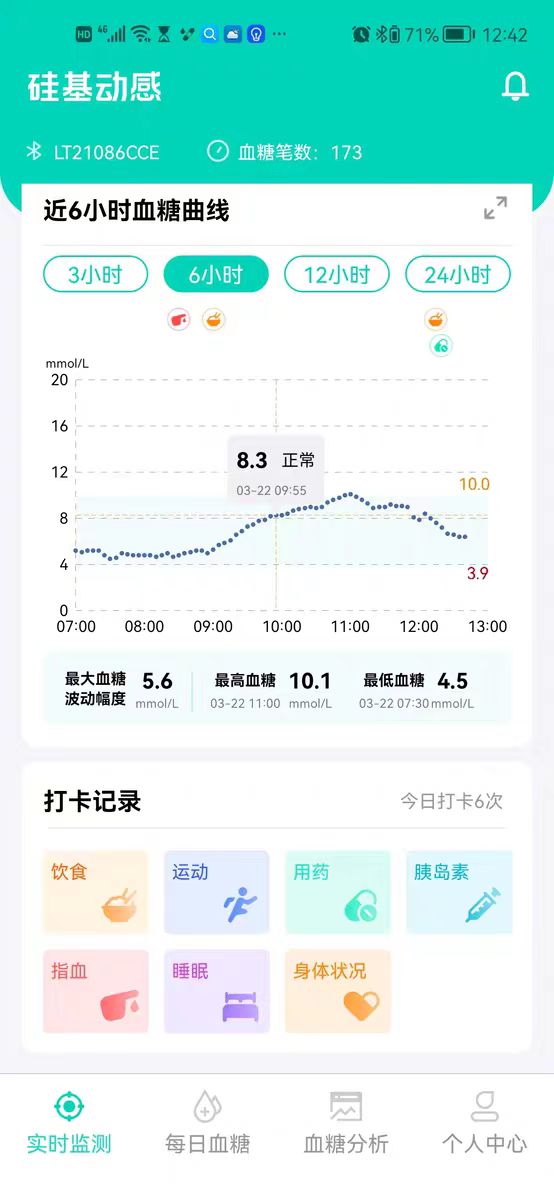Viewport: 554px width, 1200px height.
Task: Select the 3小时 time range
Action: pyautogui.click(x=95, y=274)
